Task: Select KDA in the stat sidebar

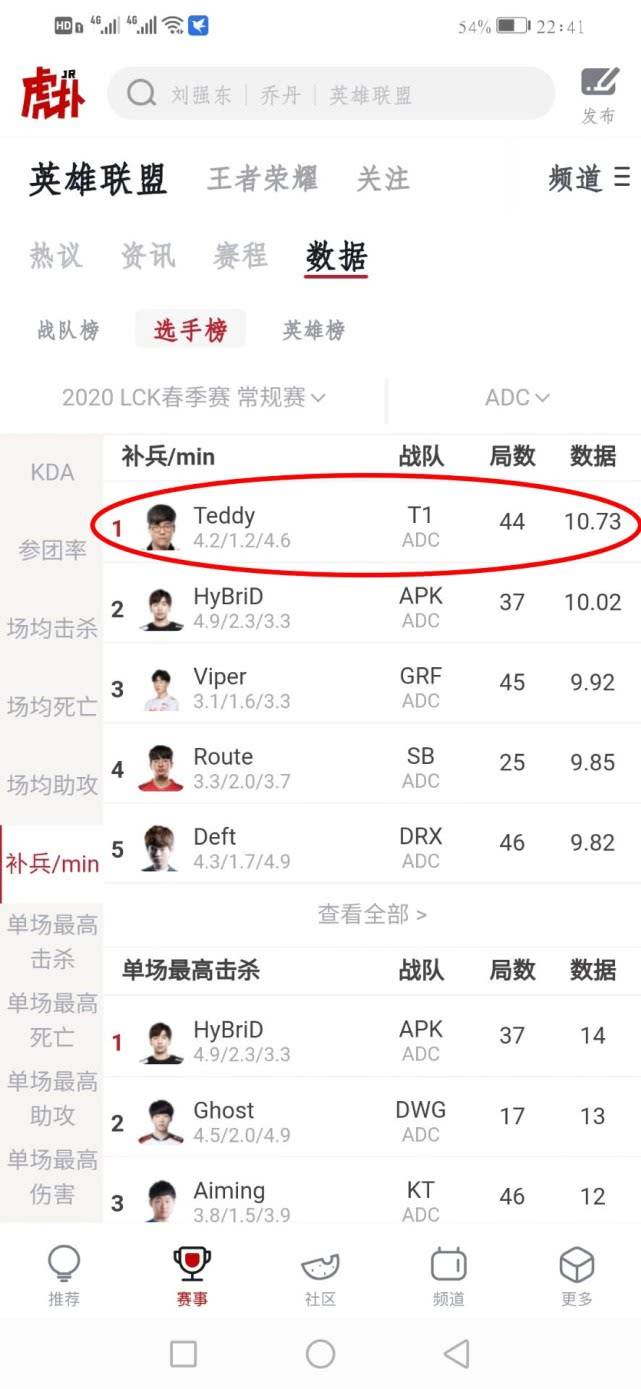Action: [x=52, y=472]
